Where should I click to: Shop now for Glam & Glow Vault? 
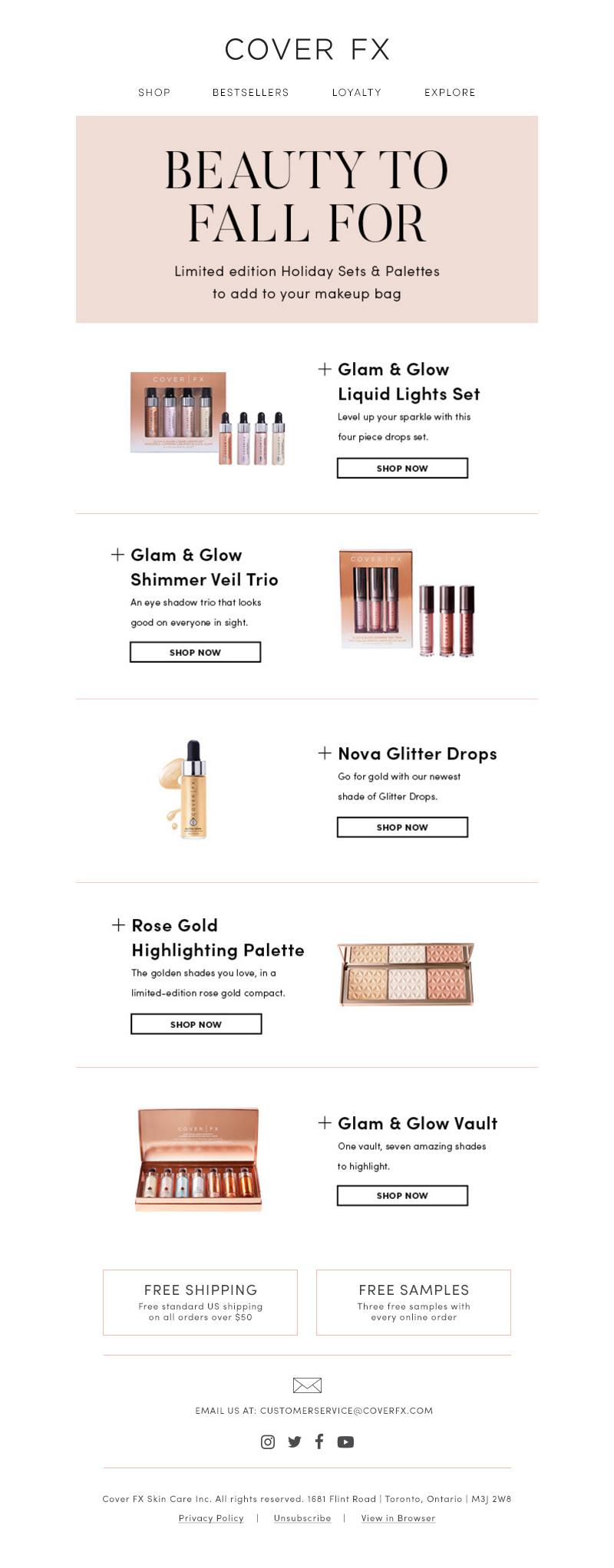(402, 1195)
